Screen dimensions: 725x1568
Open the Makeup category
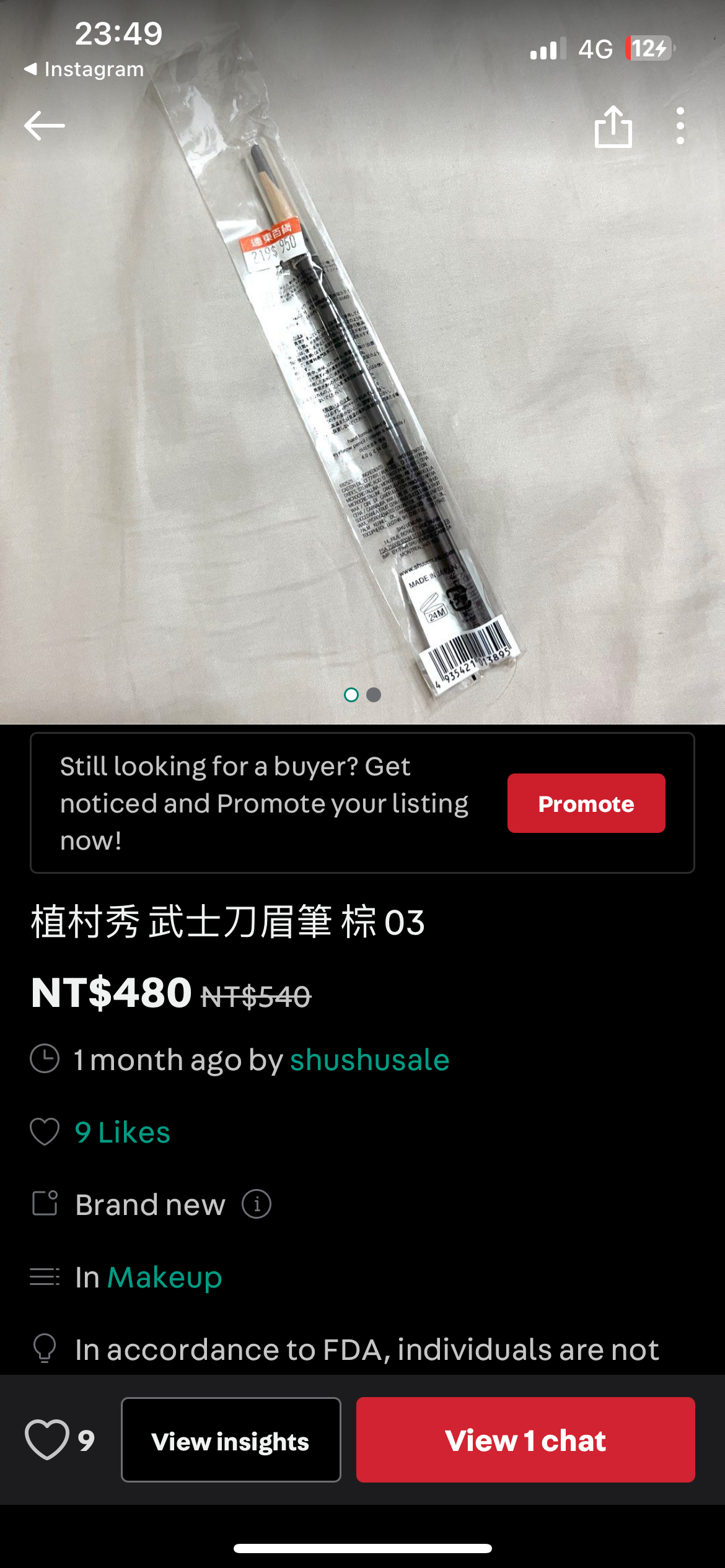point(164,1277)
